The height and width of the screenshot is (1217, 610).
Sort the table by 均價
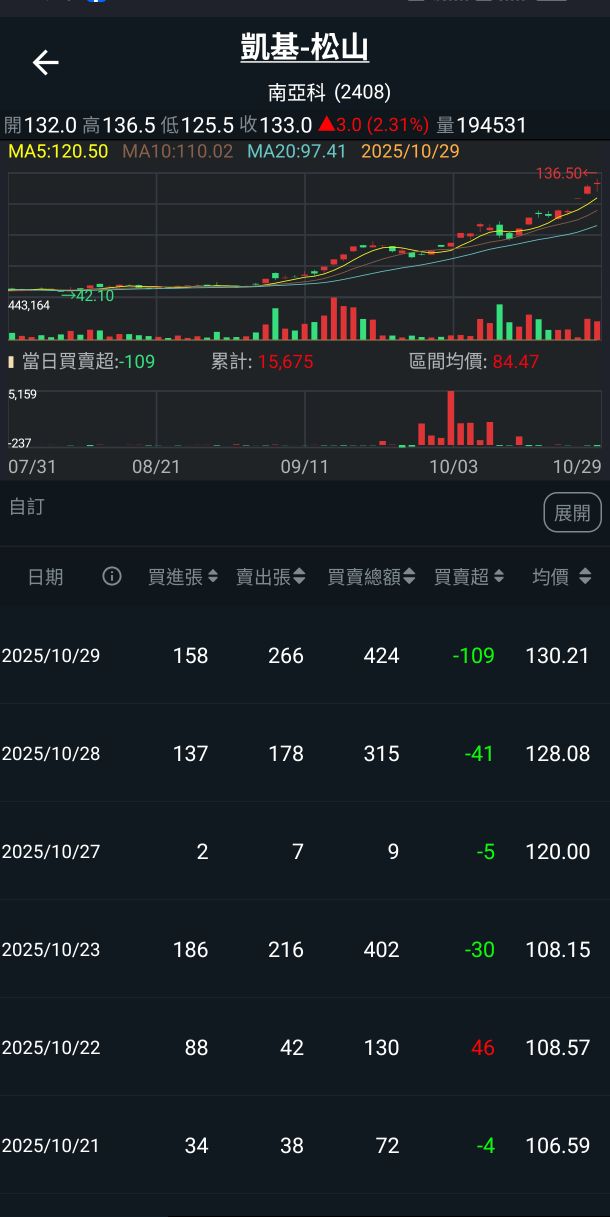[x=561, y=577]
